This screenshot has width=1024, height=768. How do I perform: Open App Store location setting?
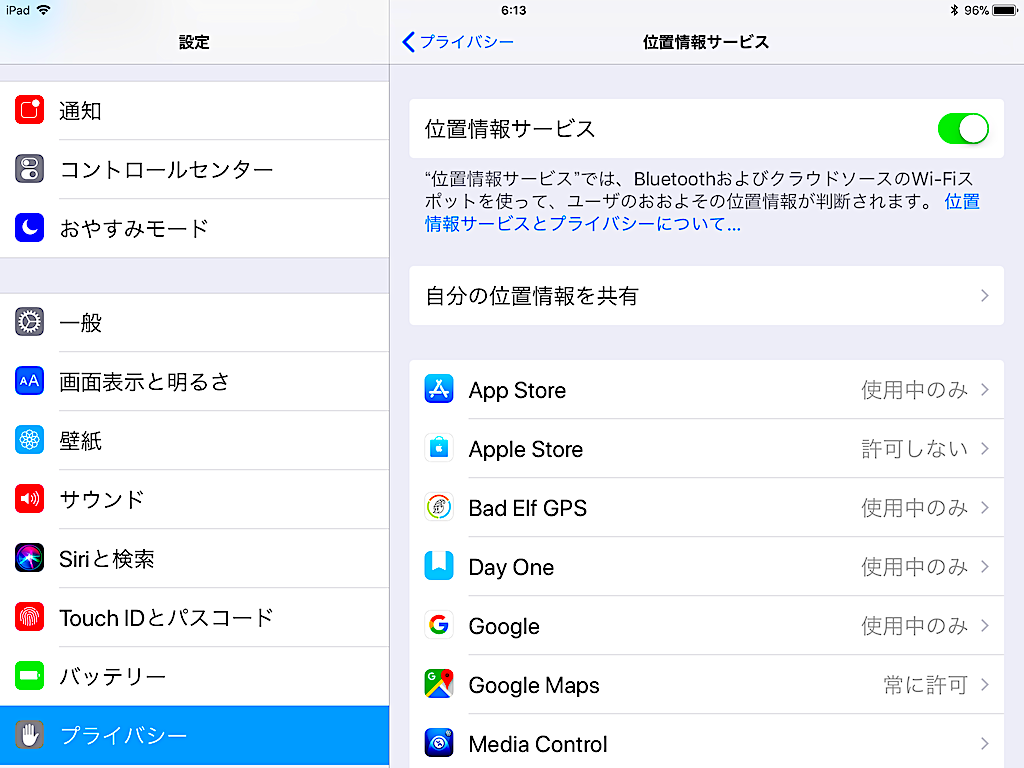pyautogui.click(x=706, y=390)
